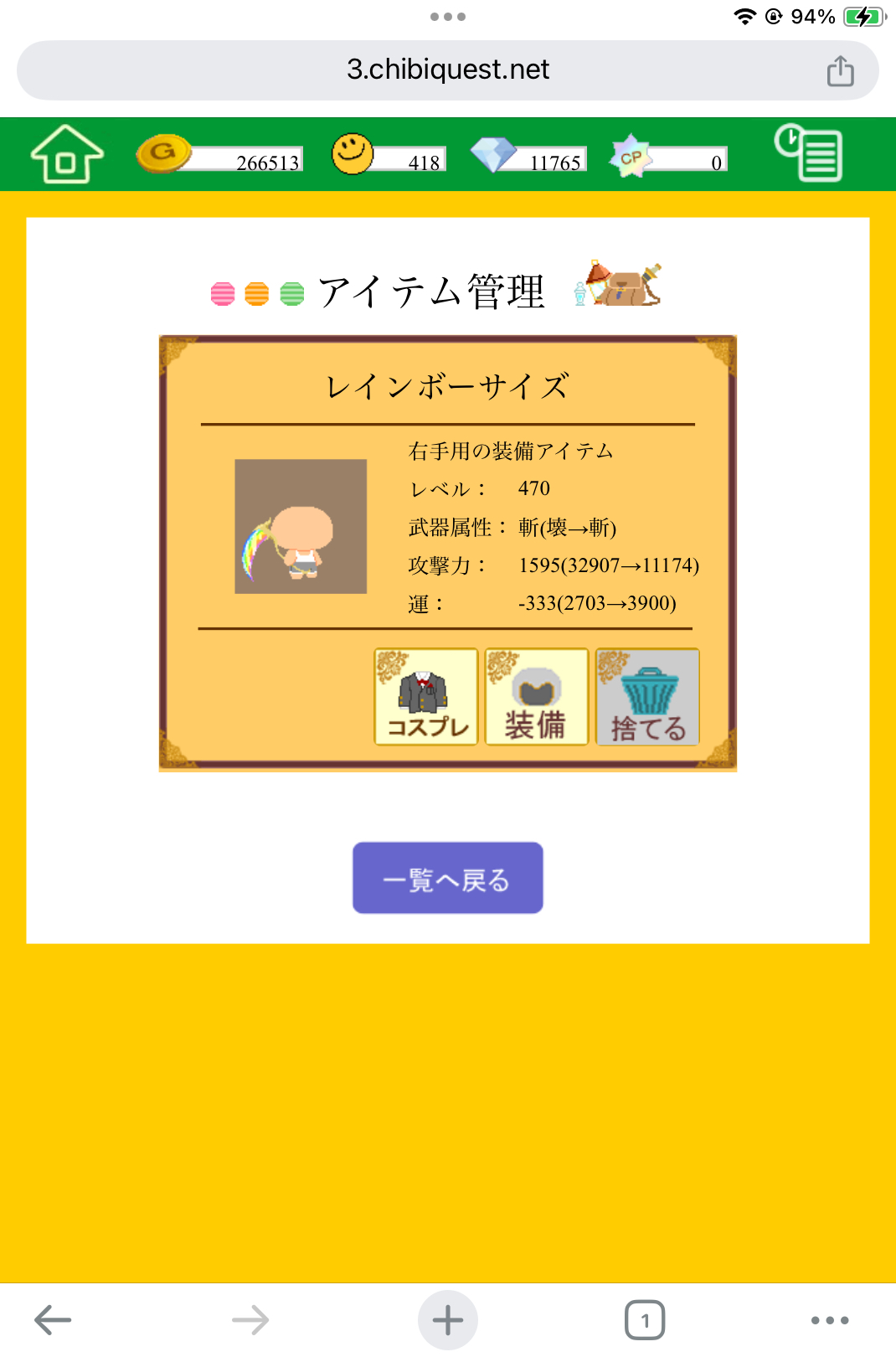Tap the 3.chibiquest.net address bar
896x1357 pixels.
[x=447, y=70]
